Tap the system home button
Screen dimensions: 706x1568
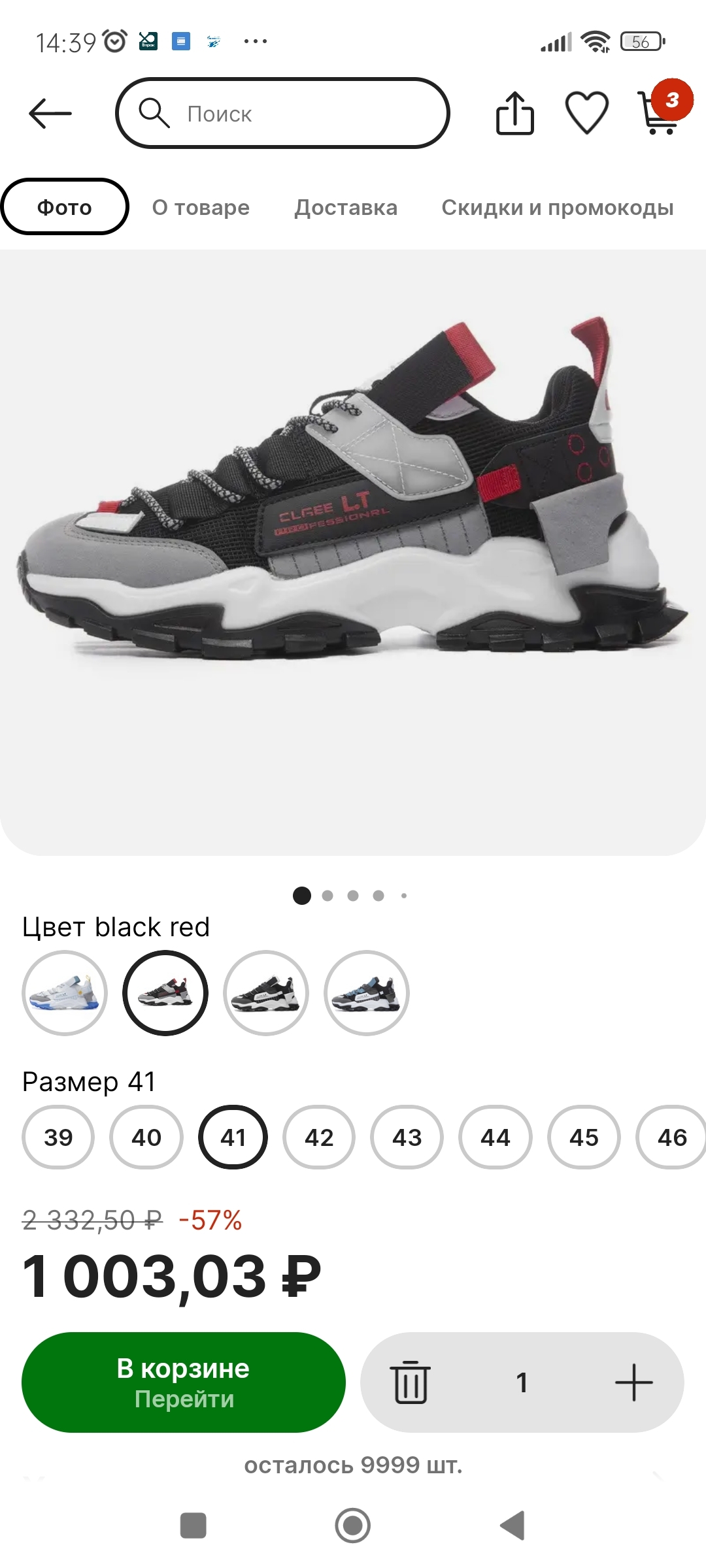click(352, 1526)
